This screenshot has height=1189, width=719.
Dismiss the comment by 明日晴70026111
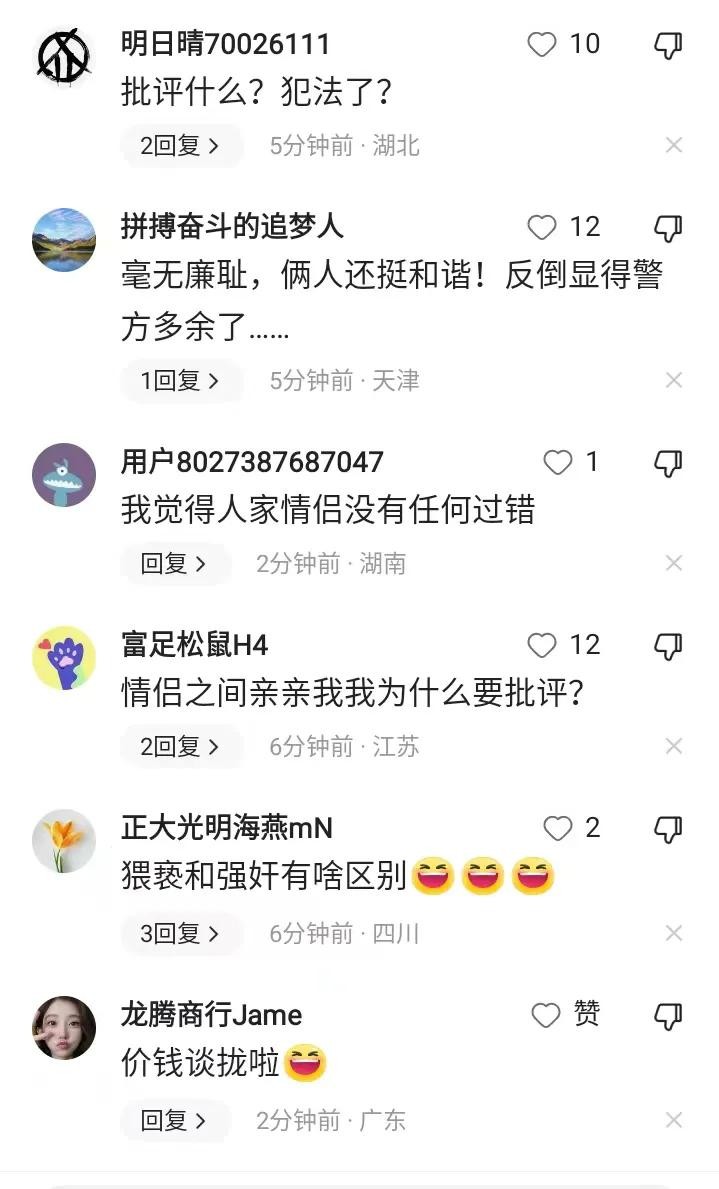coord(674,146)
